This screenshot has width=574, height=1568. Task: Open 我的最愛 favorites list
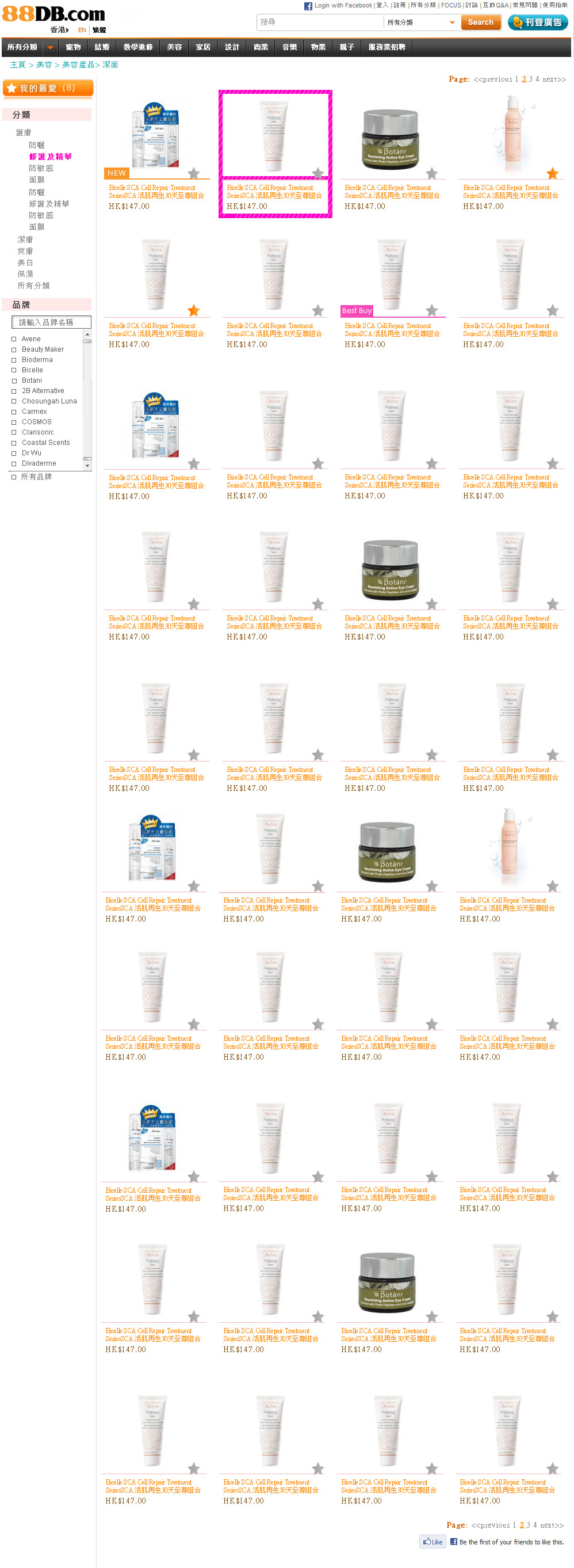[48, 88]
